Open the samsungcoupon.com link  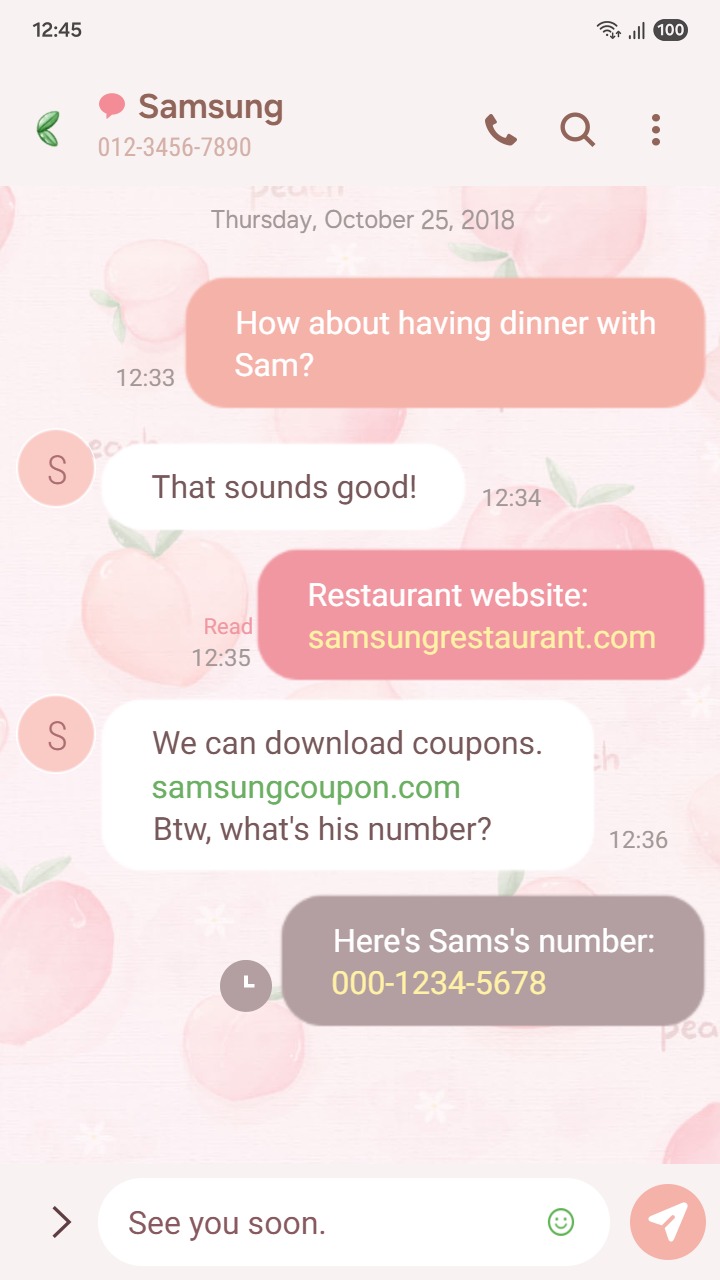306,787
